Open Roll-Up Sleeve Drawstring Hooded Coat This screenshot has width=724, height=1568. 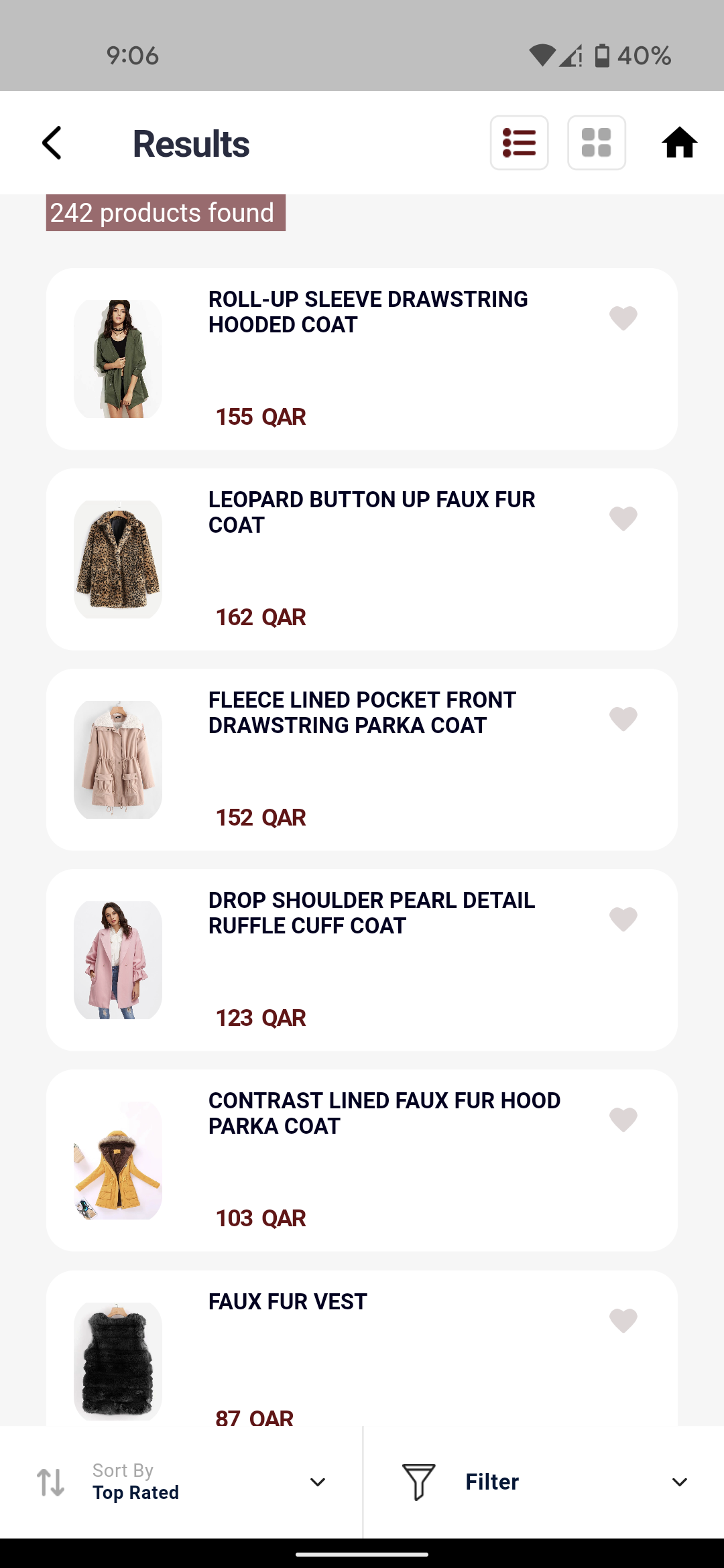pos(367,312)
